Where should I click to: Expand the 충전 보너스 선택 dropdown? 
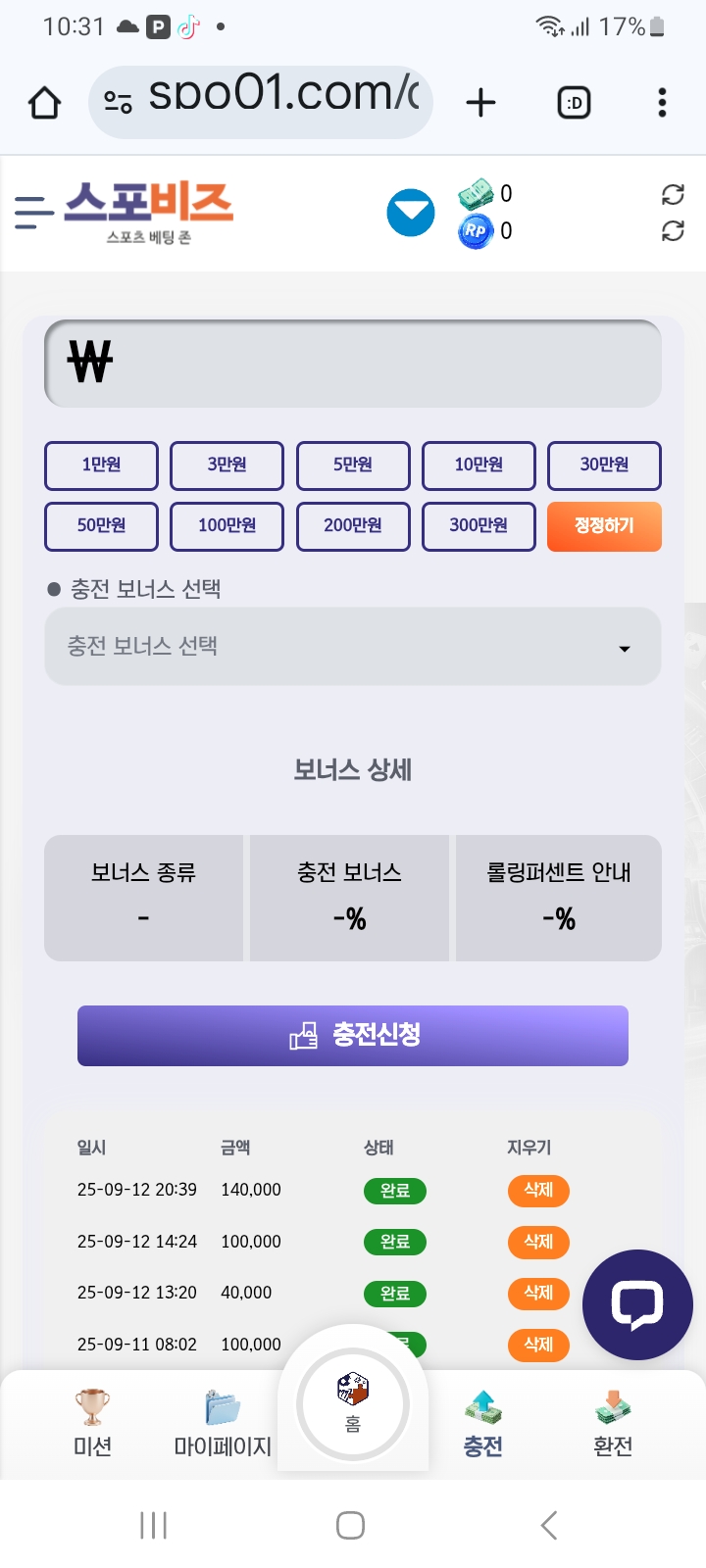point(353,647)
